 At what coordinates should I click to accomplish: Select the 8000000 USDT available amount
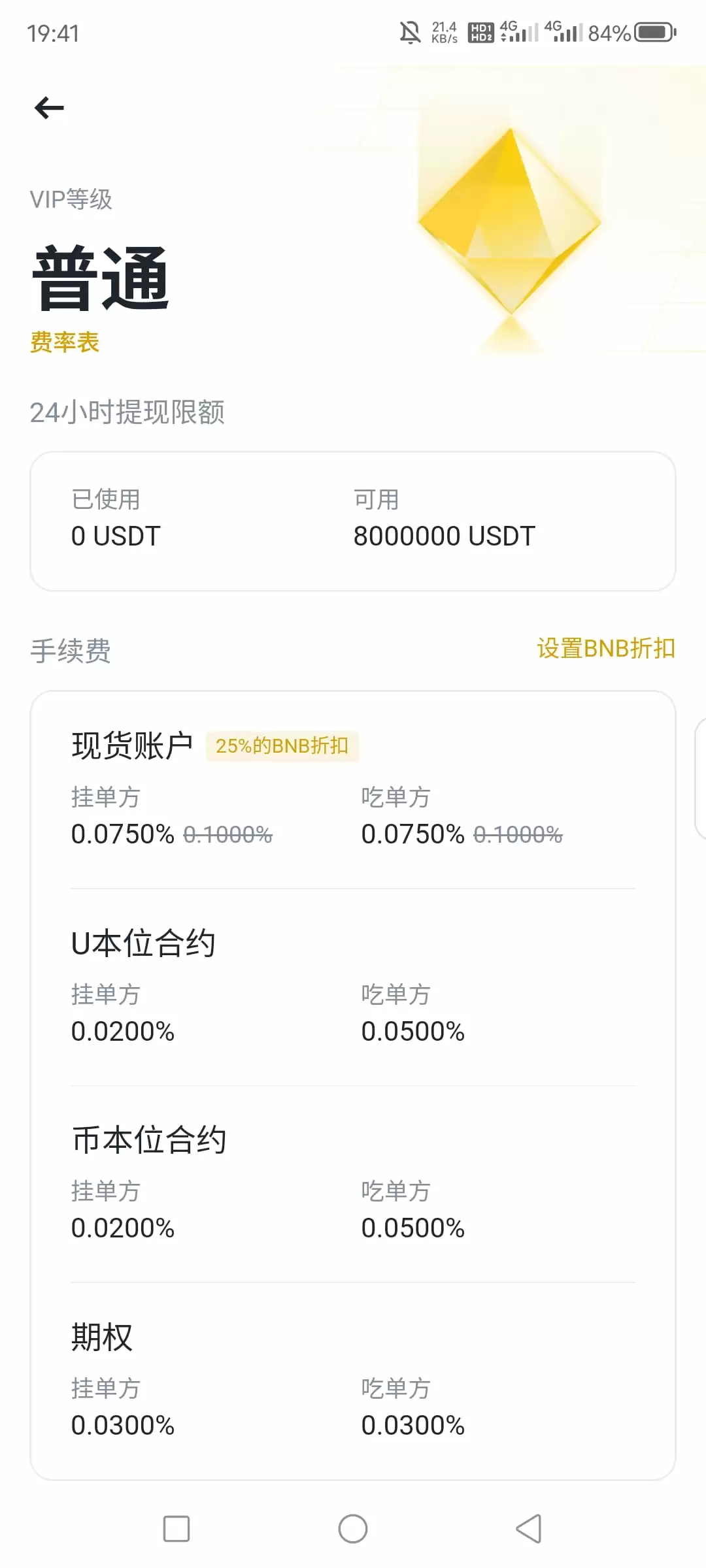coord(443,536)
